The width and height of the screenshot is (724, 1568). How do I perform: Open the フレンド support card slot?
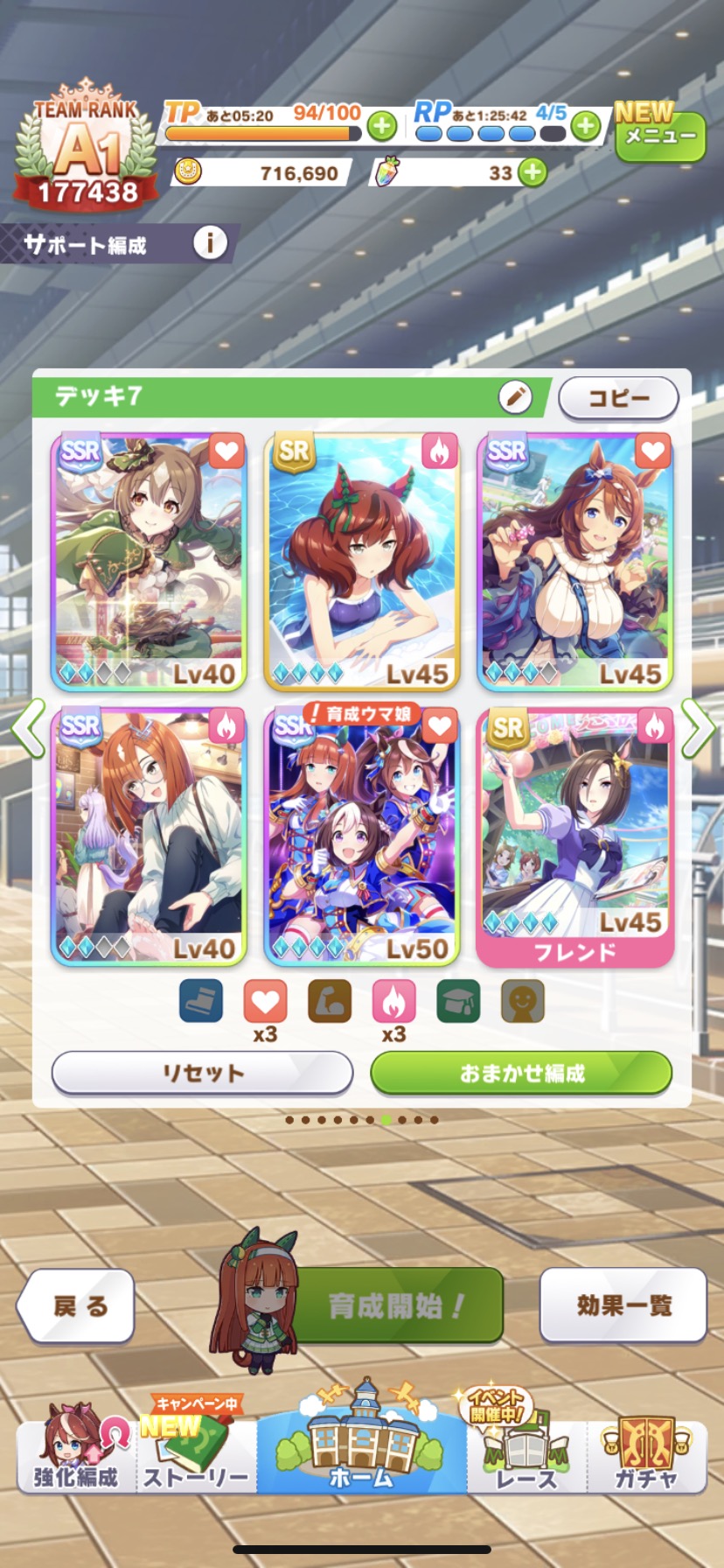pos(574,837)
